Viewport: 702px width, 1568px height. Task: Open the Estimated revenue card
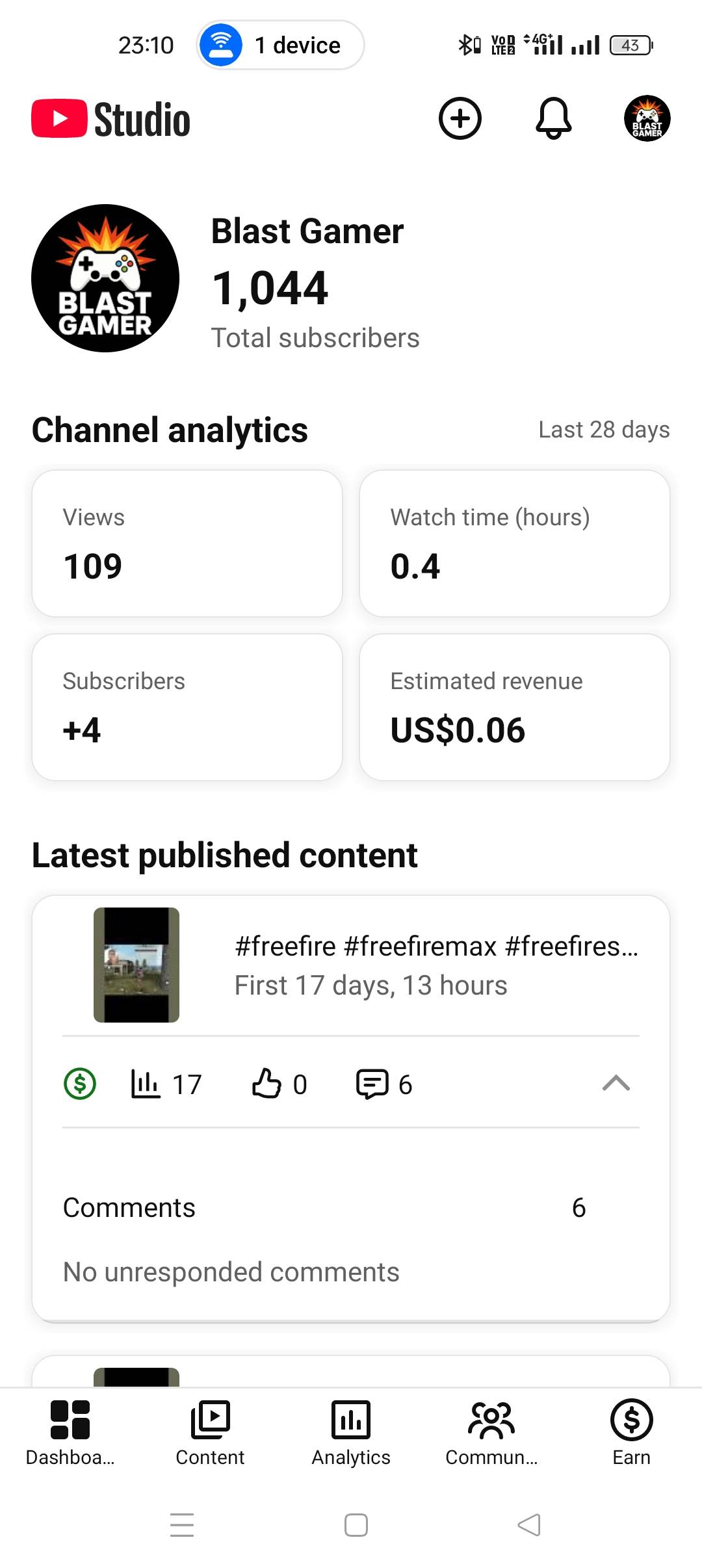pos(514,707)
